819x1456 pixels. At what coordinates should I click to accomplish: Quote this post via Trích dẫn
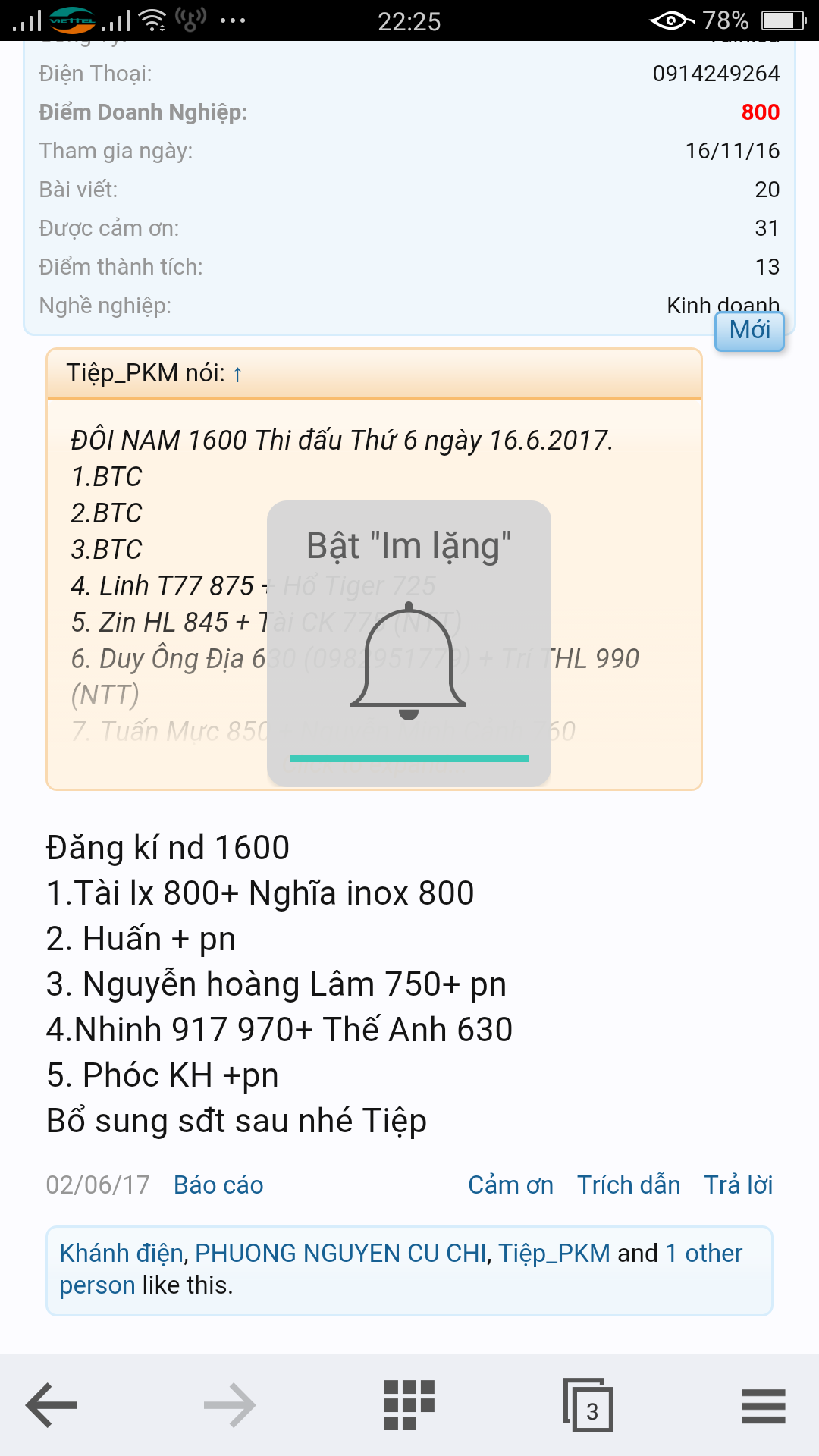pos(629,1185)
